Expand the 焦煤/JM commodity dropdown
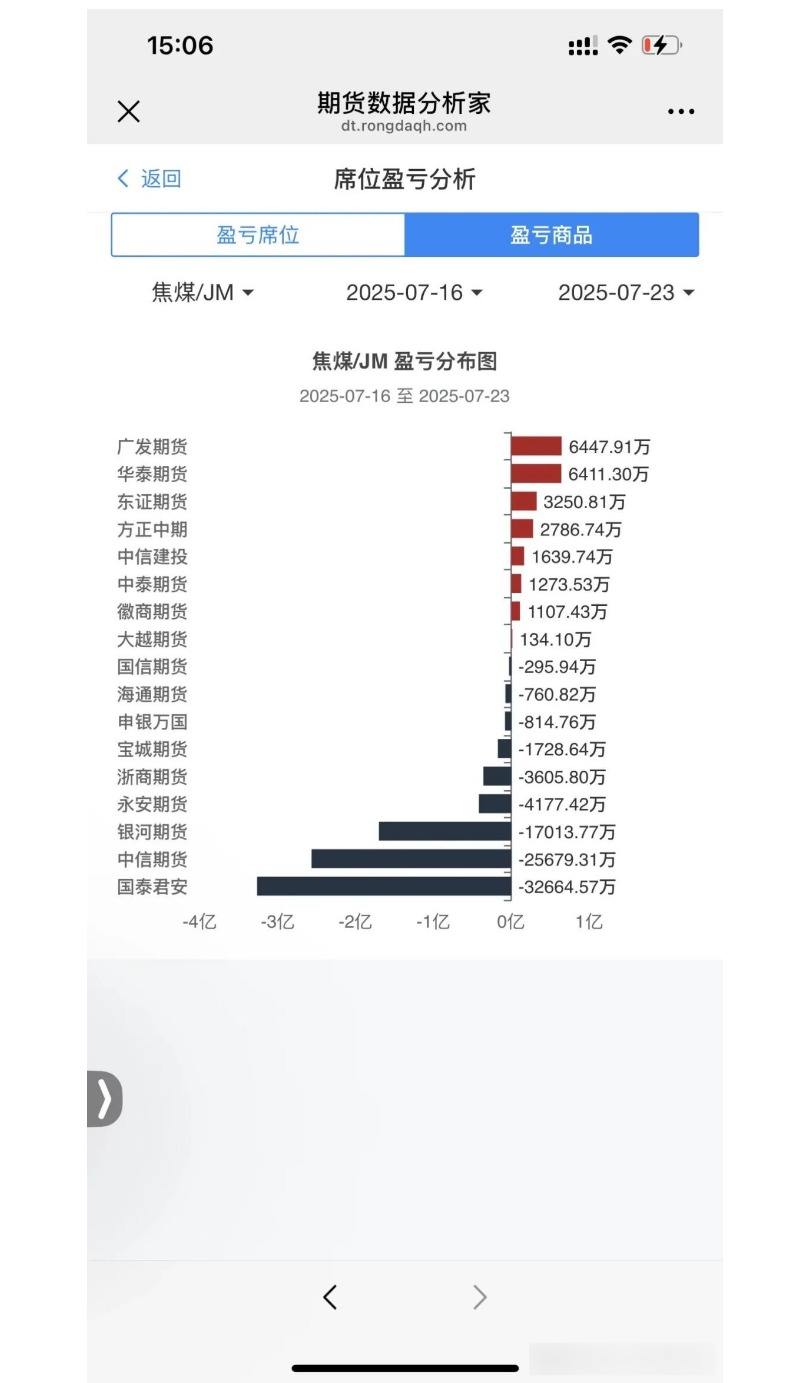This screenshot has height=1383, width=804. tap(203, 292)
